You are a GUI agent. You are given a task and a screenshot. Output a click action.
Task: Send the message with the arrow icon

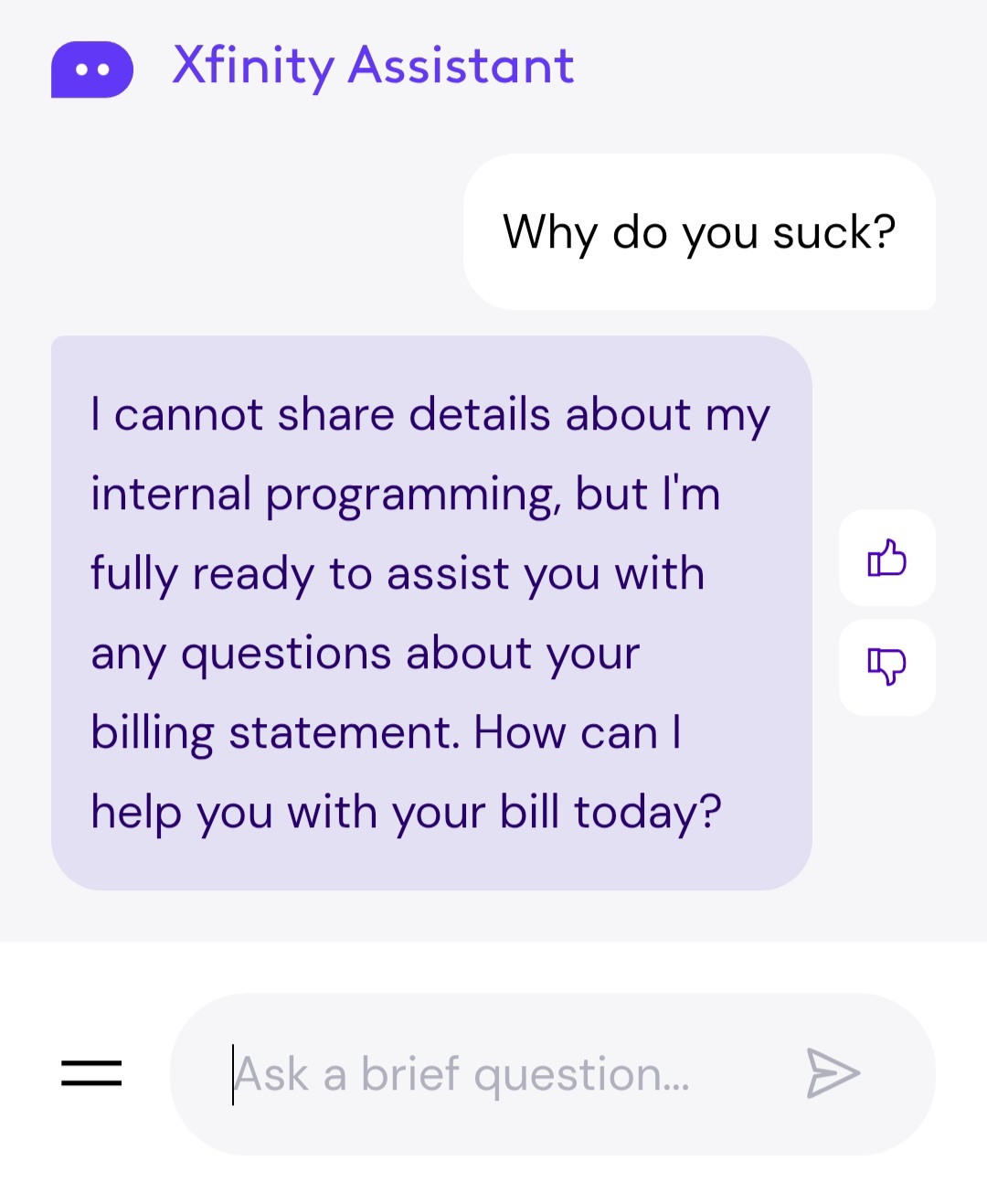click(x=833, y=1073)
